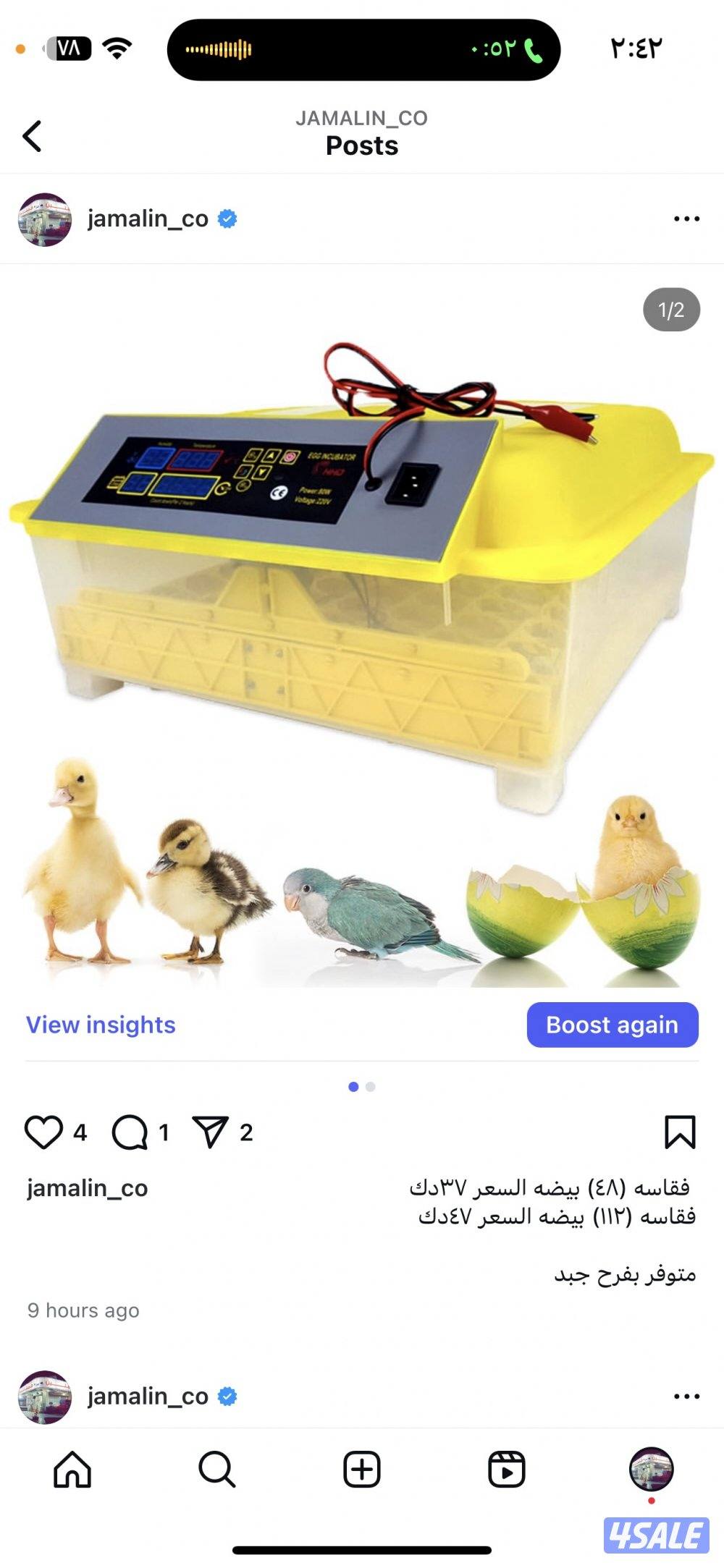Open comments using the speech bubble icon

(x=130, y=1131)
